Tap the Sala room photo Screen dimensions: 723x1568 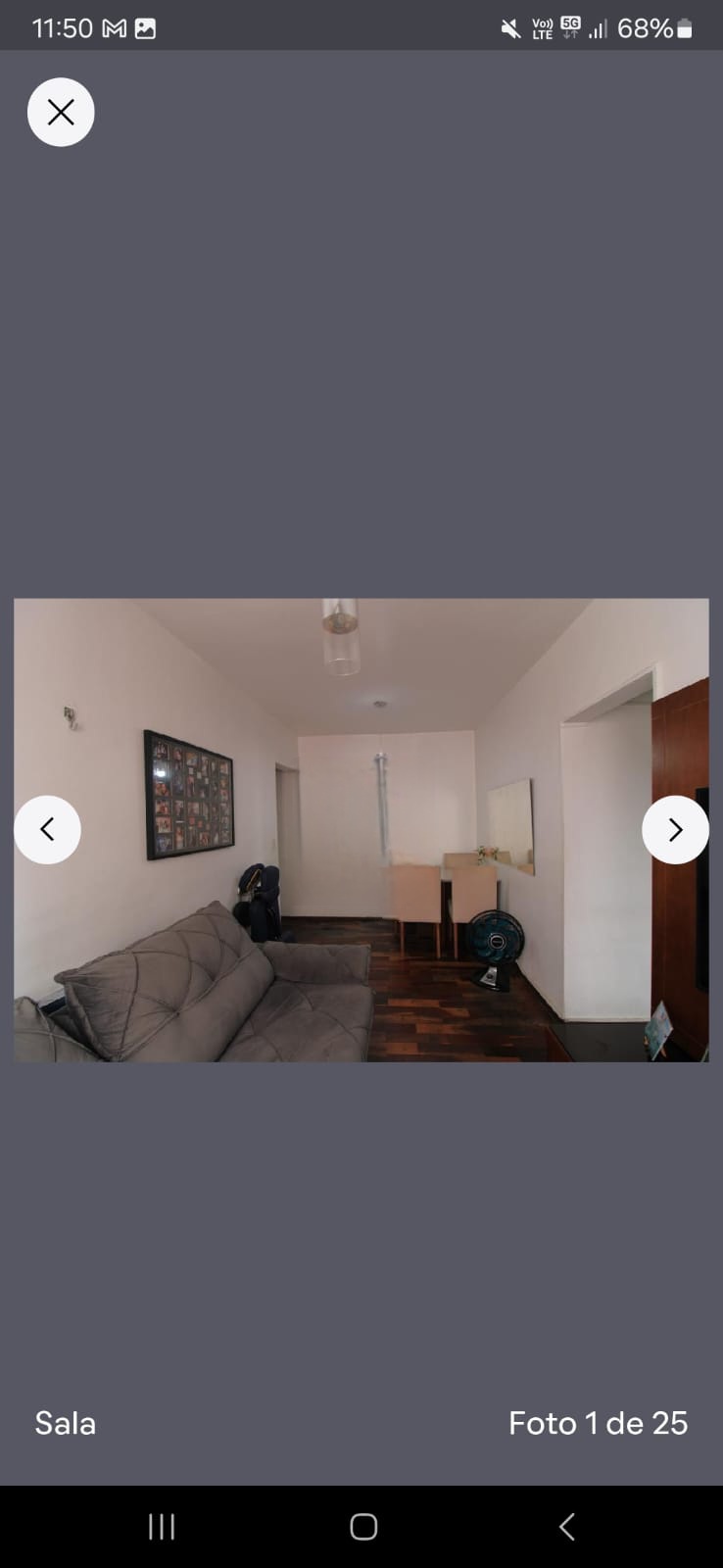pyautogui.click(x=361, y=830)
